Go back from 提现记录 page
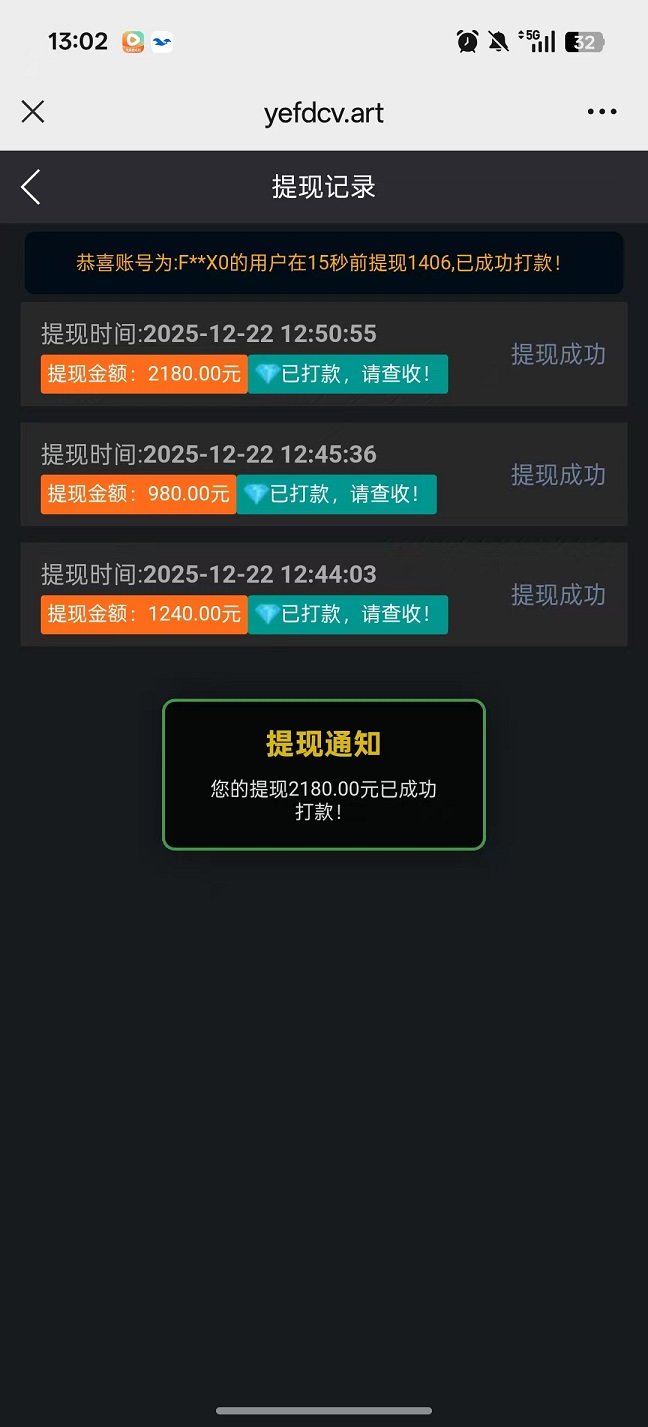 coord(31,187)
